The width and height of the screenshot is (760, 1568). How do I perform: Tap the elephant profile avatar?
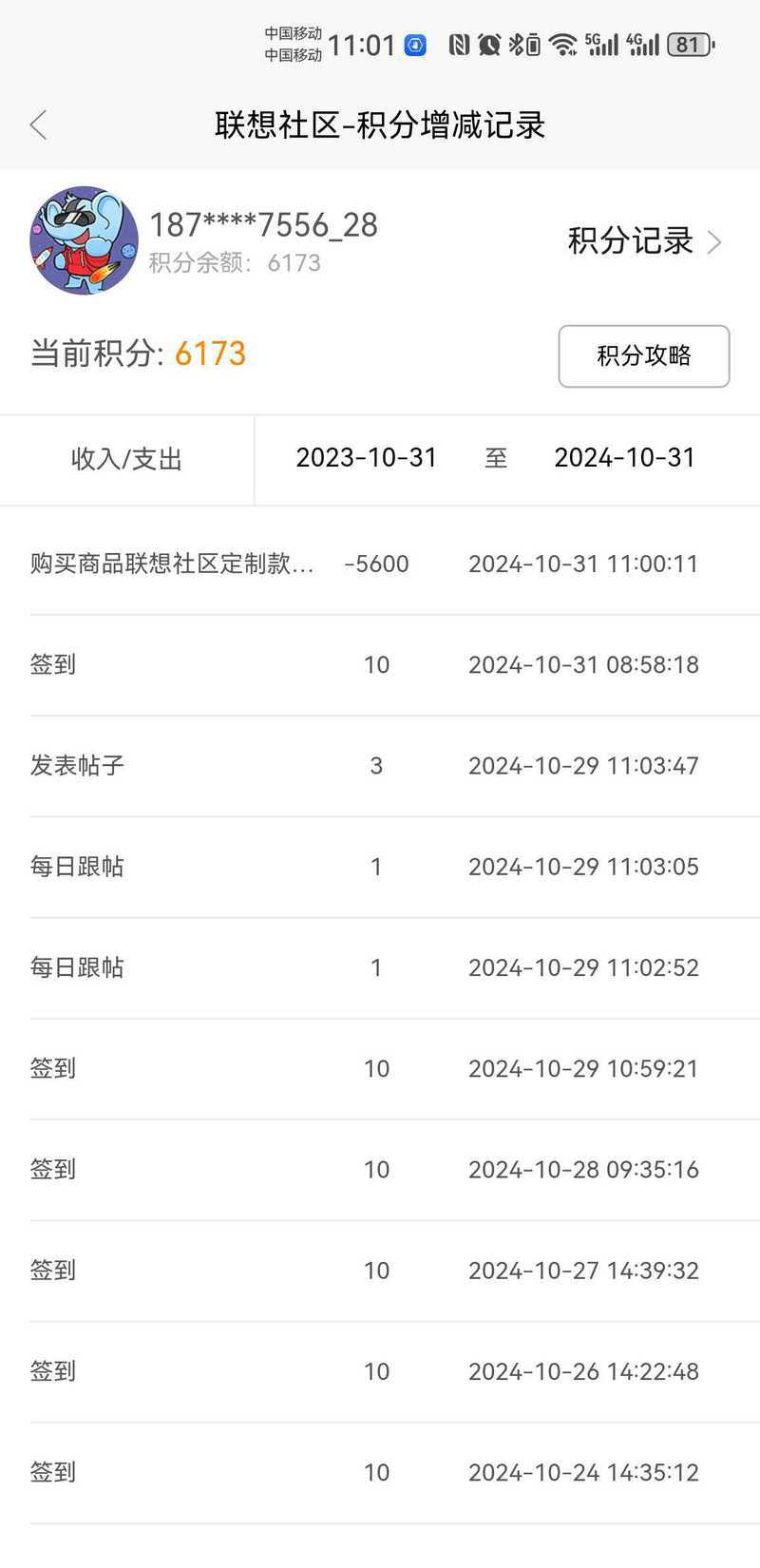tap(84, 240)
